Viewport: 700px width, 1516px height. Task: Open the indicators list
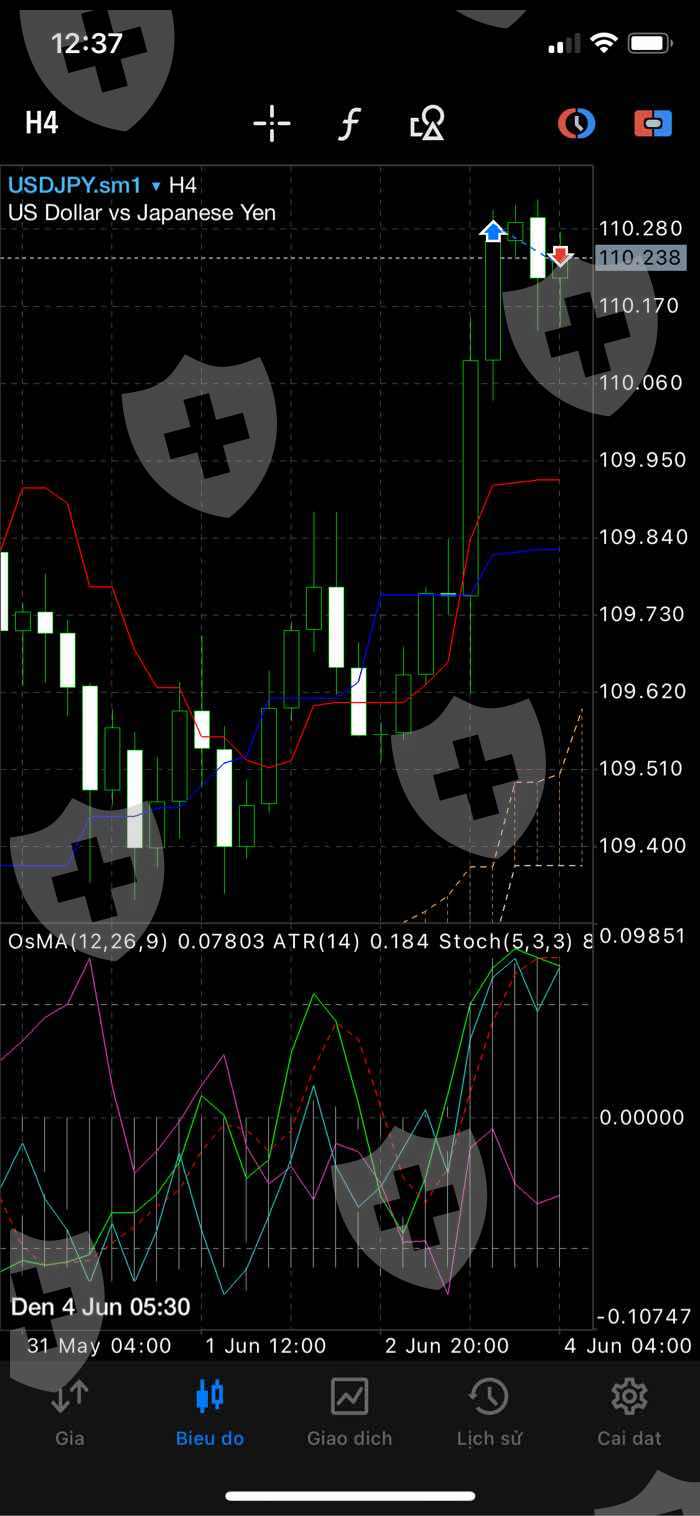tap(348, 125)
